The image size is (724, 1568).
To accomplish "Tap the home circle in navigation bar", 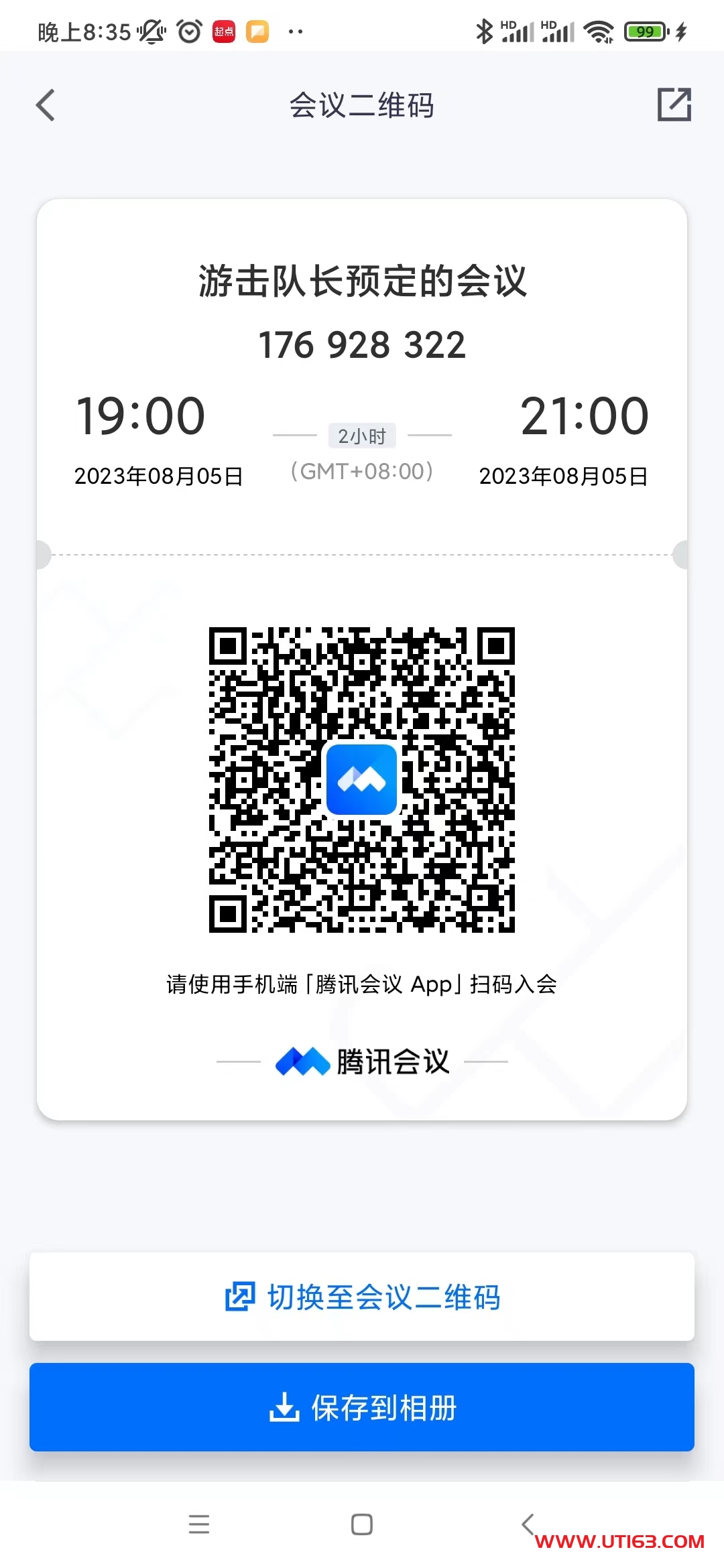I will 361,1525.
